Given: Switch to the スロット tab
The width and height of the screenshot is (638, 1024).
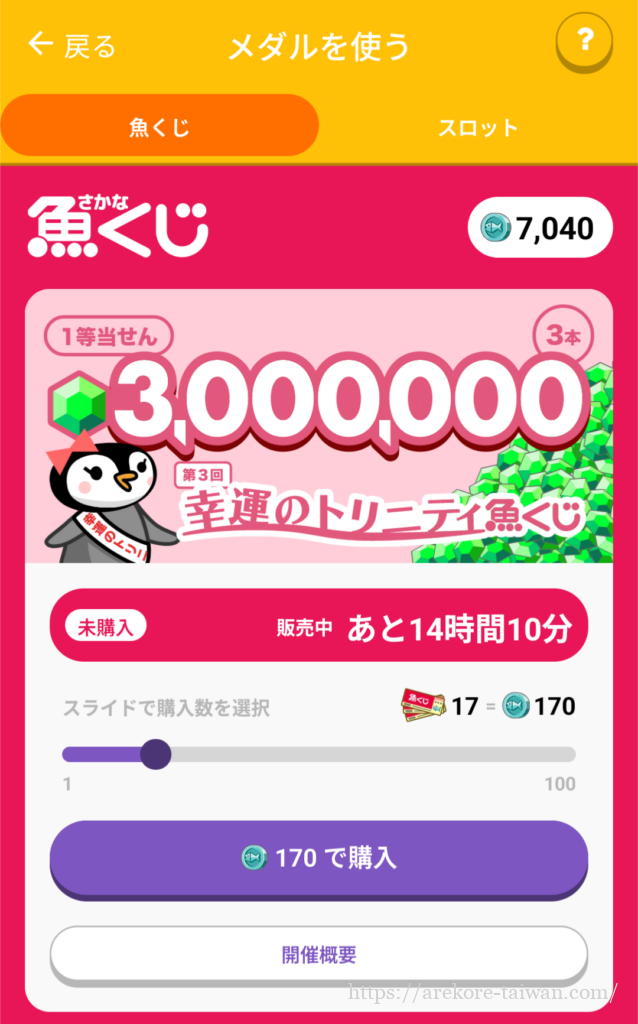Looking at the screenshot, I should point(478,127).
